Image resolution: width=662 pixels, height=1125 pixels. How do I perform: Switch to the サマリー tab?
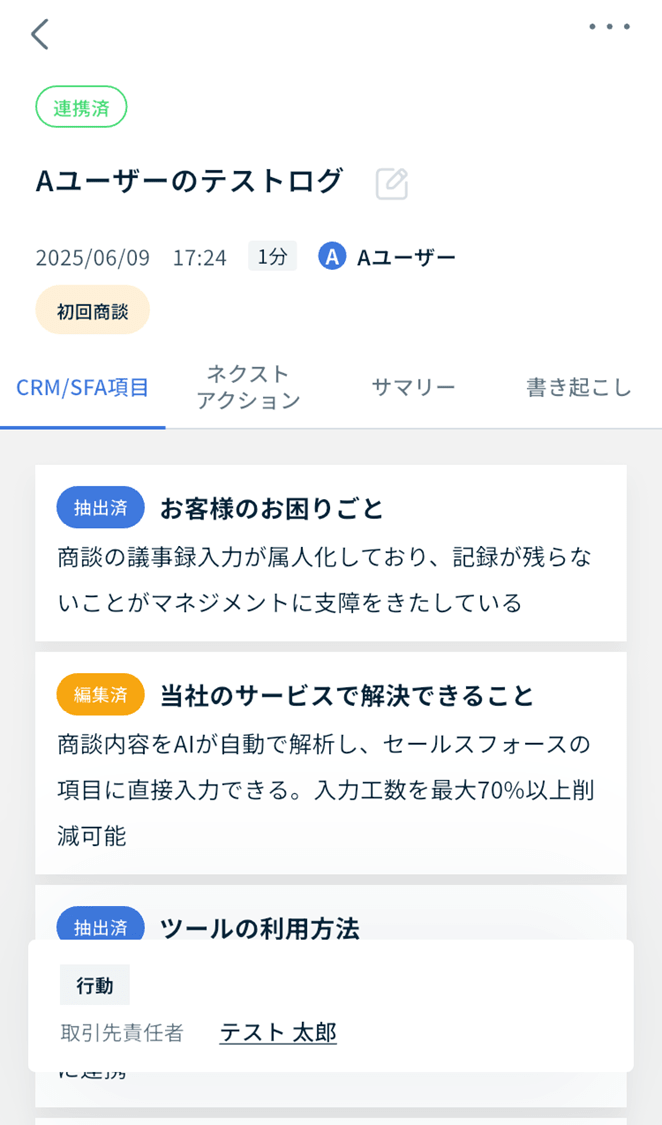tap(414, 387)
